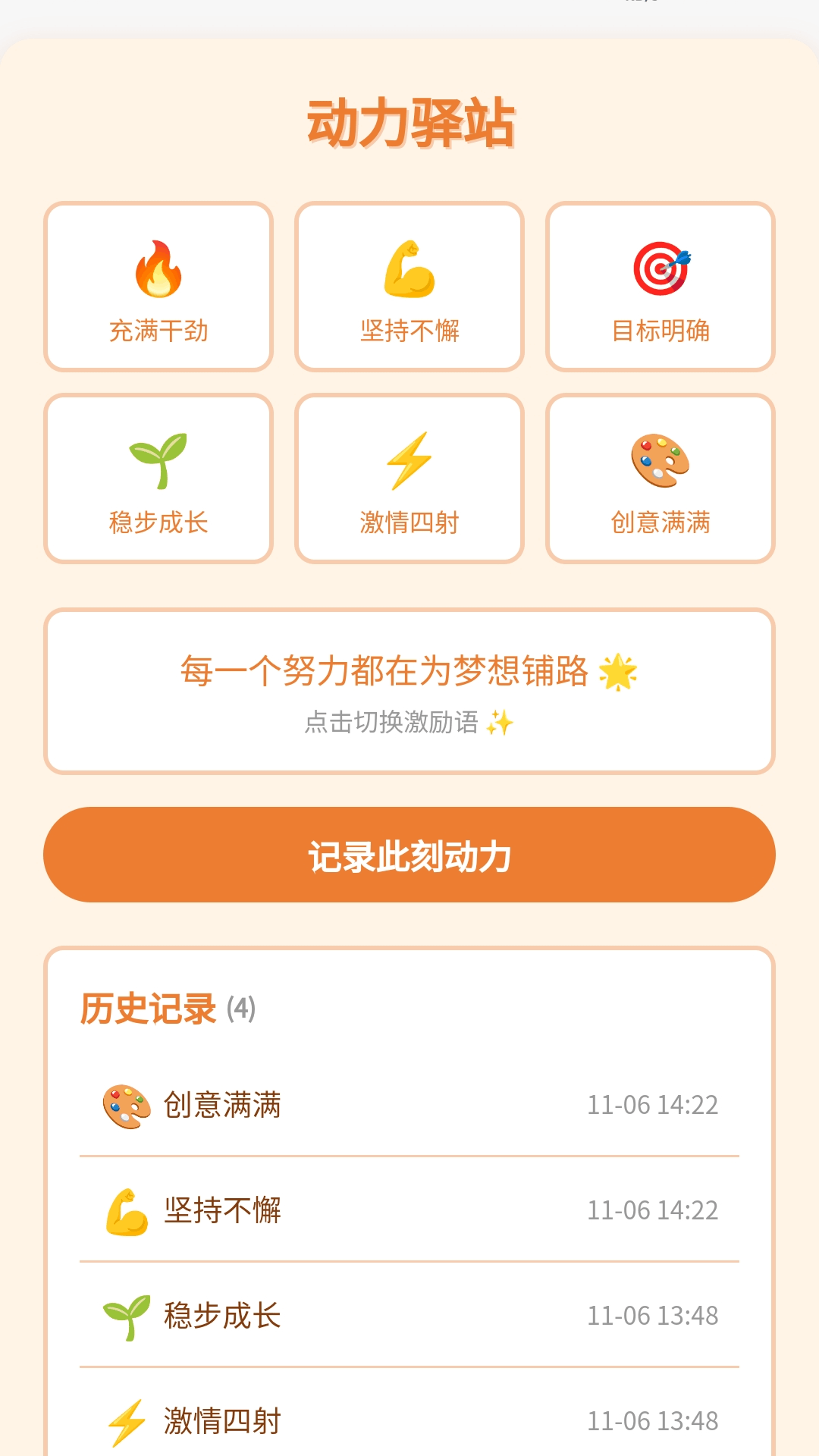Select the 激情四射 lightning bolt card
The image size is (819, 1456).
(x=409, y=476)
